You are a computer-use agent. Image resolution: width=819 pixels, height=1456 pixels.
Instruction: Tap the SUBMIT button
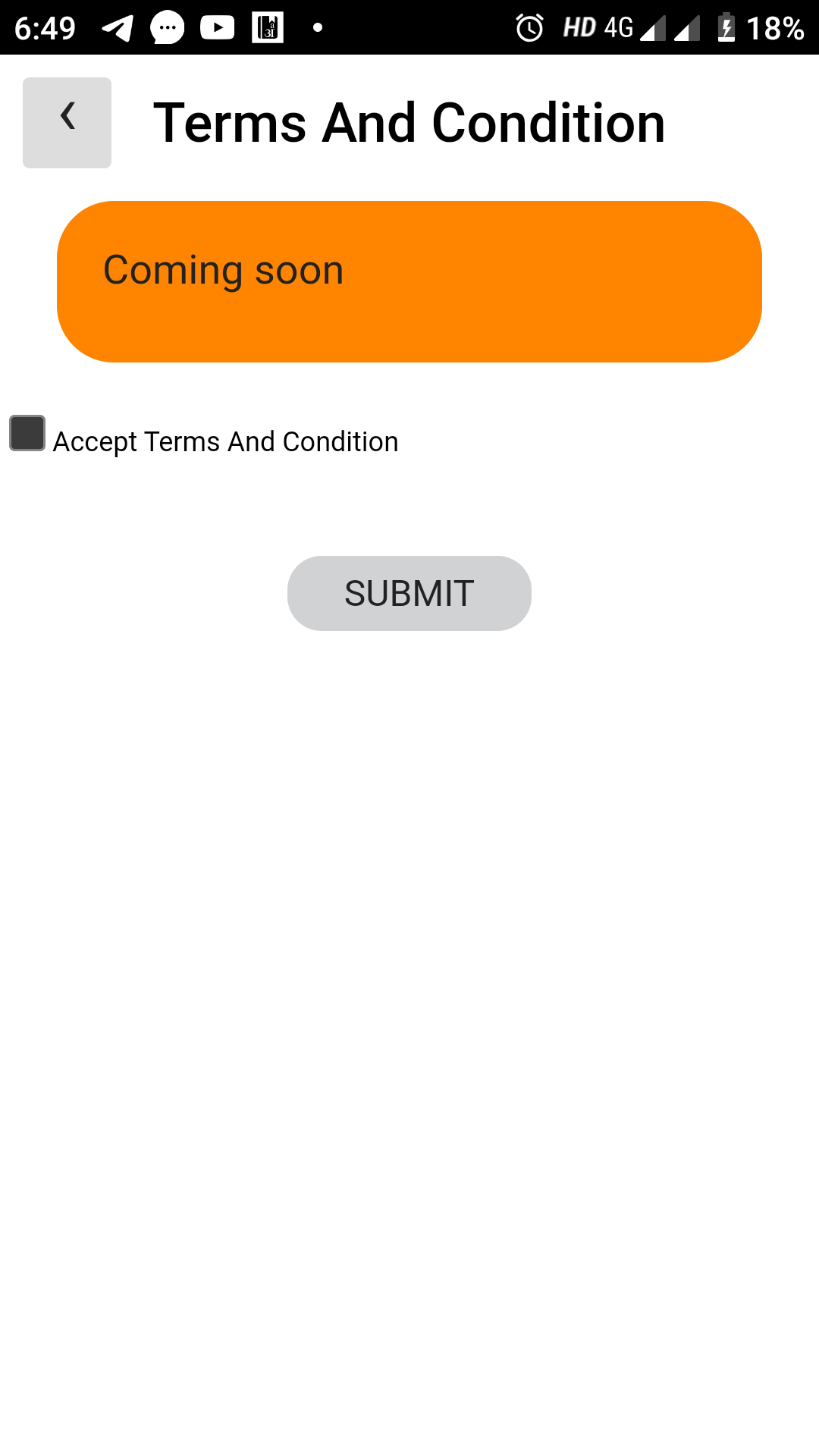coord(409,593)
